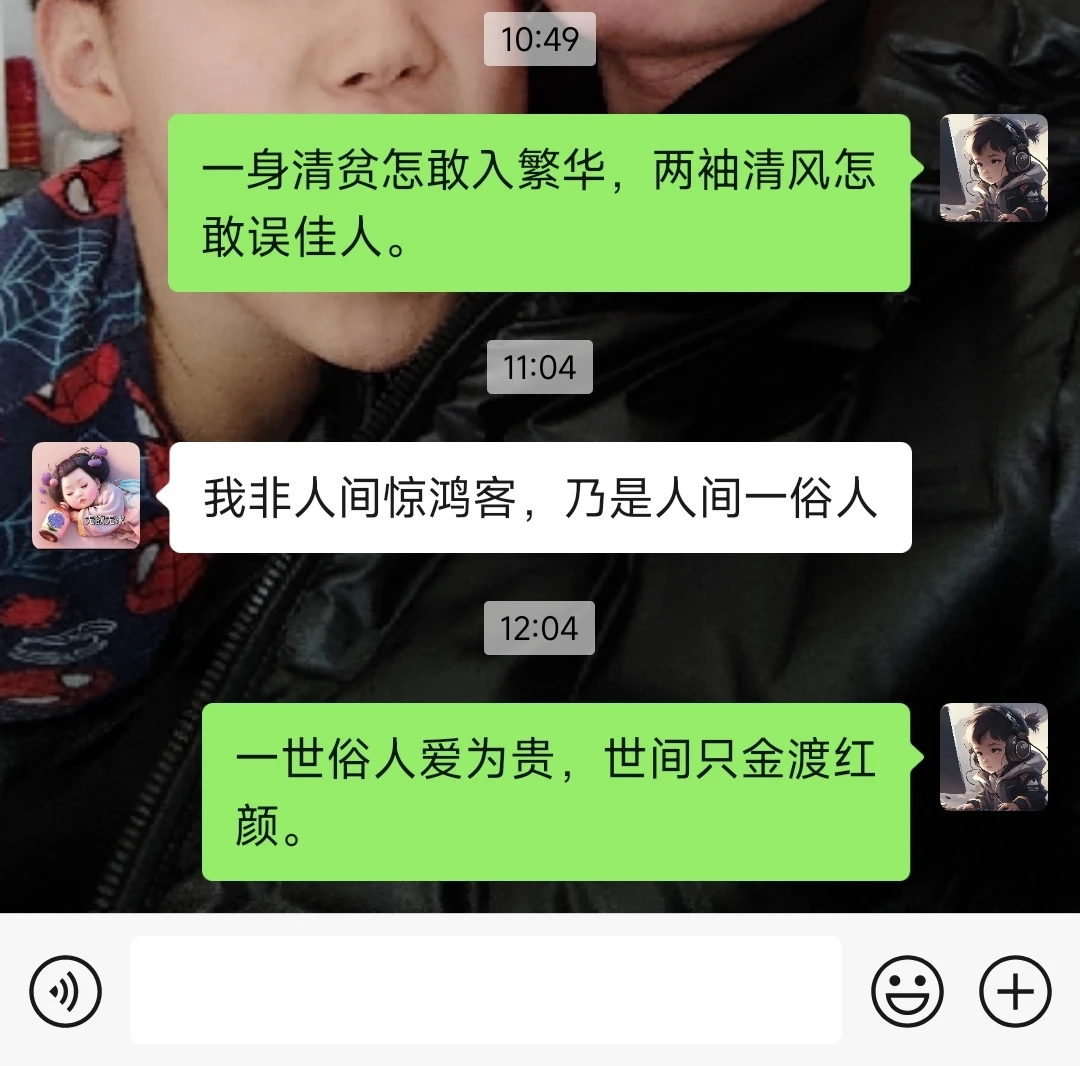The image size is (1080, 1066).
Task: Open own avatar beside 一身清贫 message
Action: pyautogui.click(x=993, y=168)
